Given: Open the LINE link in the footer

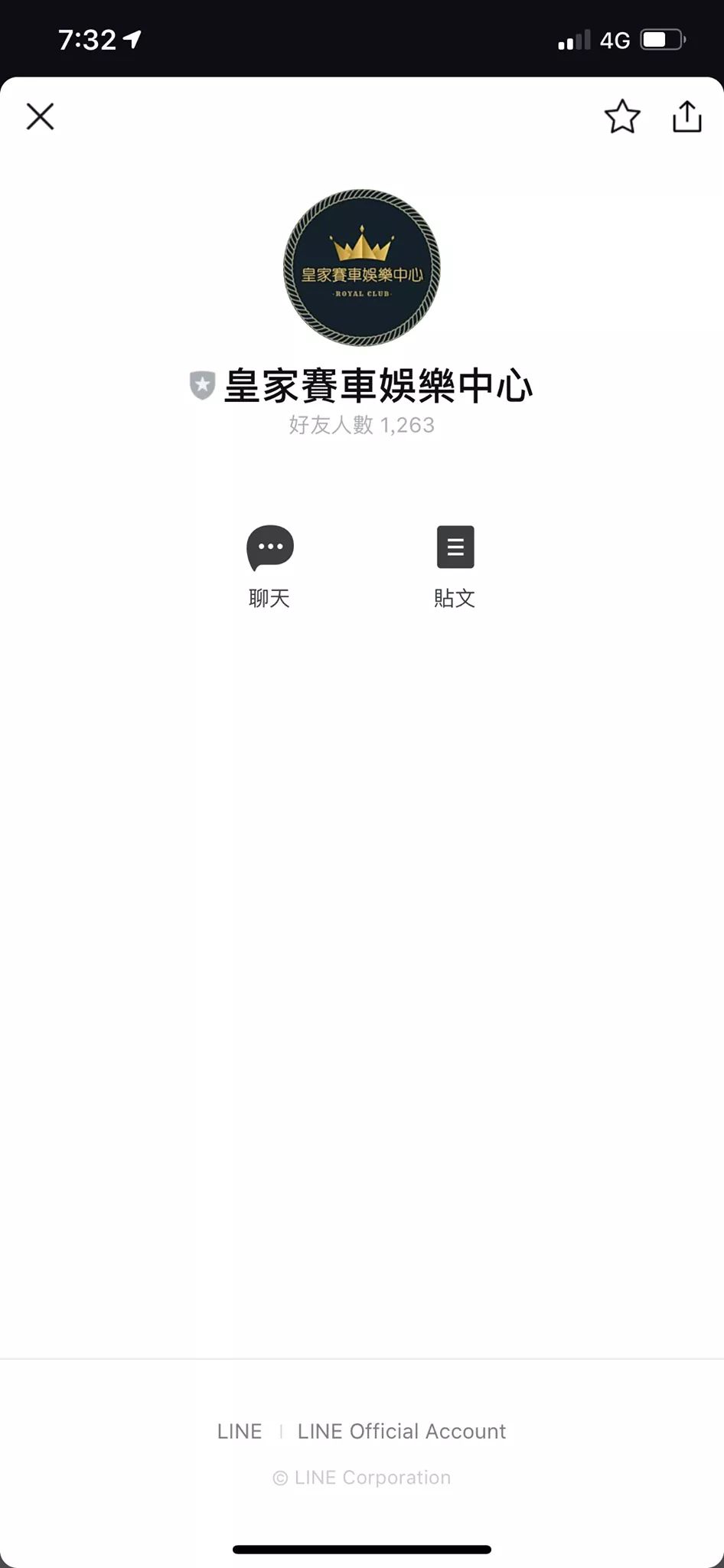Looking at the screenshot, I should [x=240, y=1431].
